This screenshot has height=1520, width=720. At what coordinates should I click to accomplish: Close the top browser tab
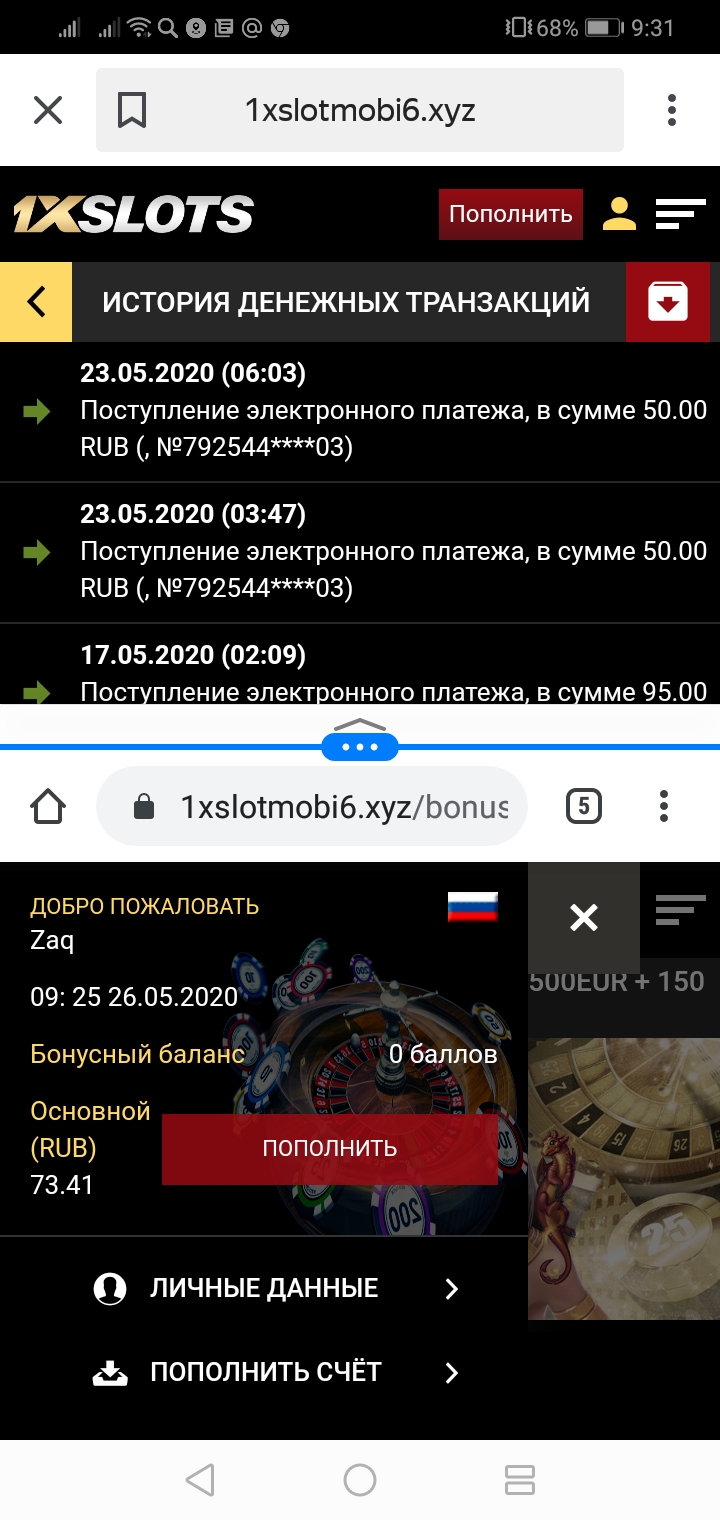[48, 110]
